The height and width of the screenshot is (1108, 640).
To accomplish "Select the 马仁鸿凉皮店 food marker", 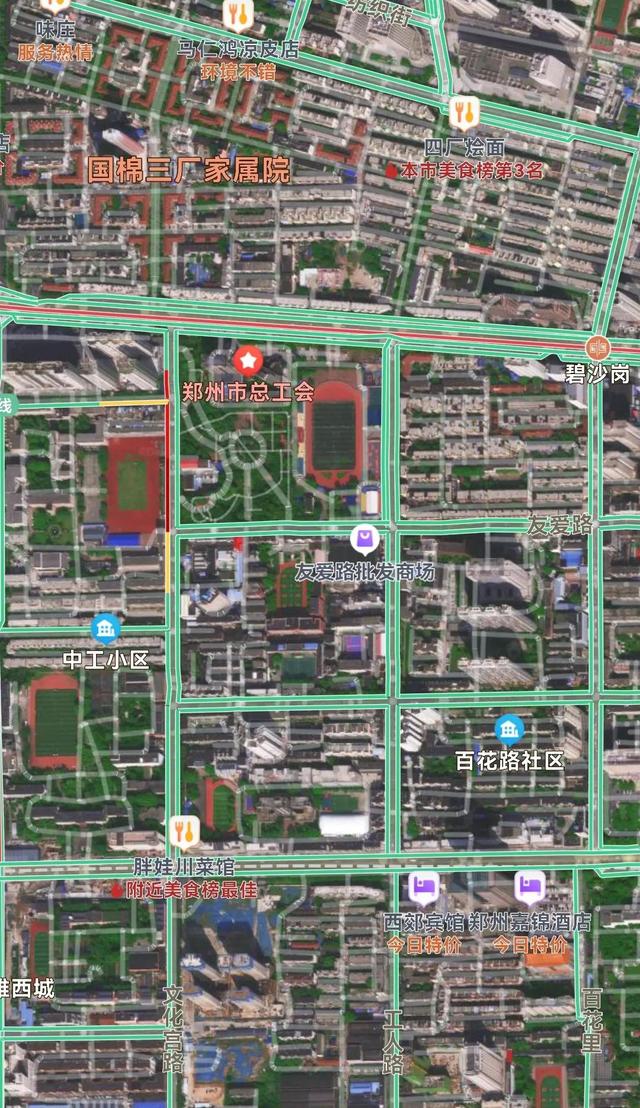I will (237, 15).
